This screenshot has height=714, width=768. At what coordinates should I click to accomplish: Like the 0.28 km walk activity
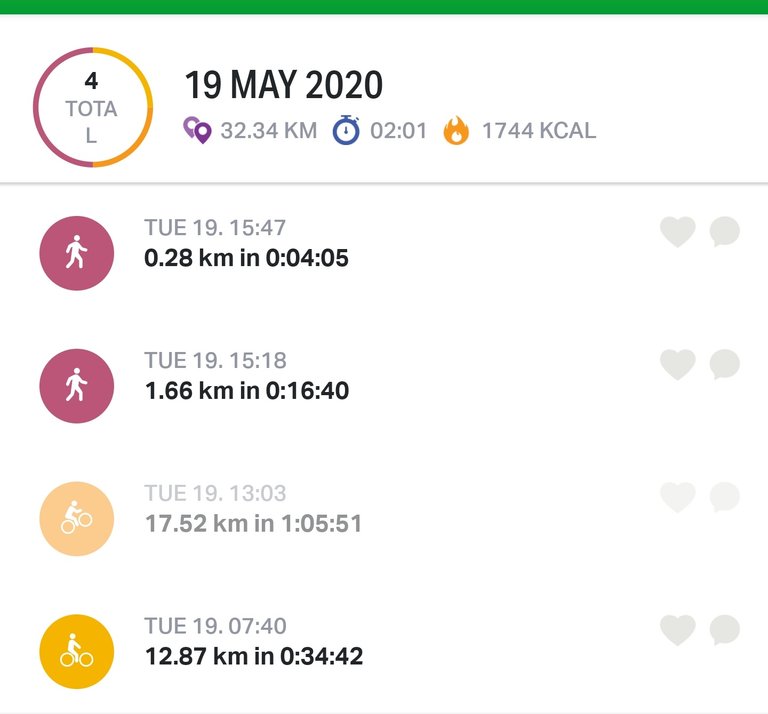(x=677, y=232)
